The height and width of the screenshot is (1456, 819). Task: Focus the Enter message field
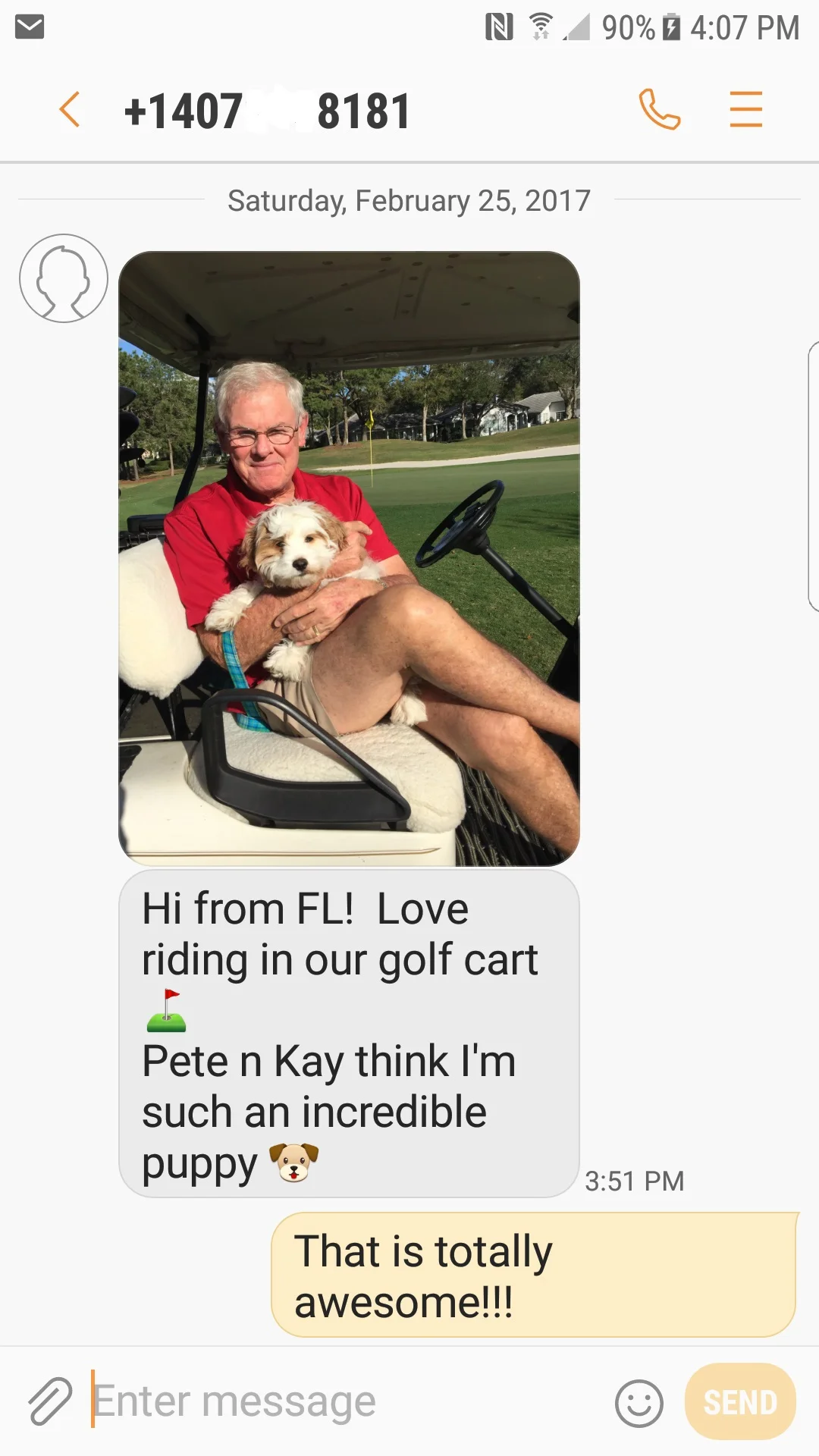coord(349,1401)
